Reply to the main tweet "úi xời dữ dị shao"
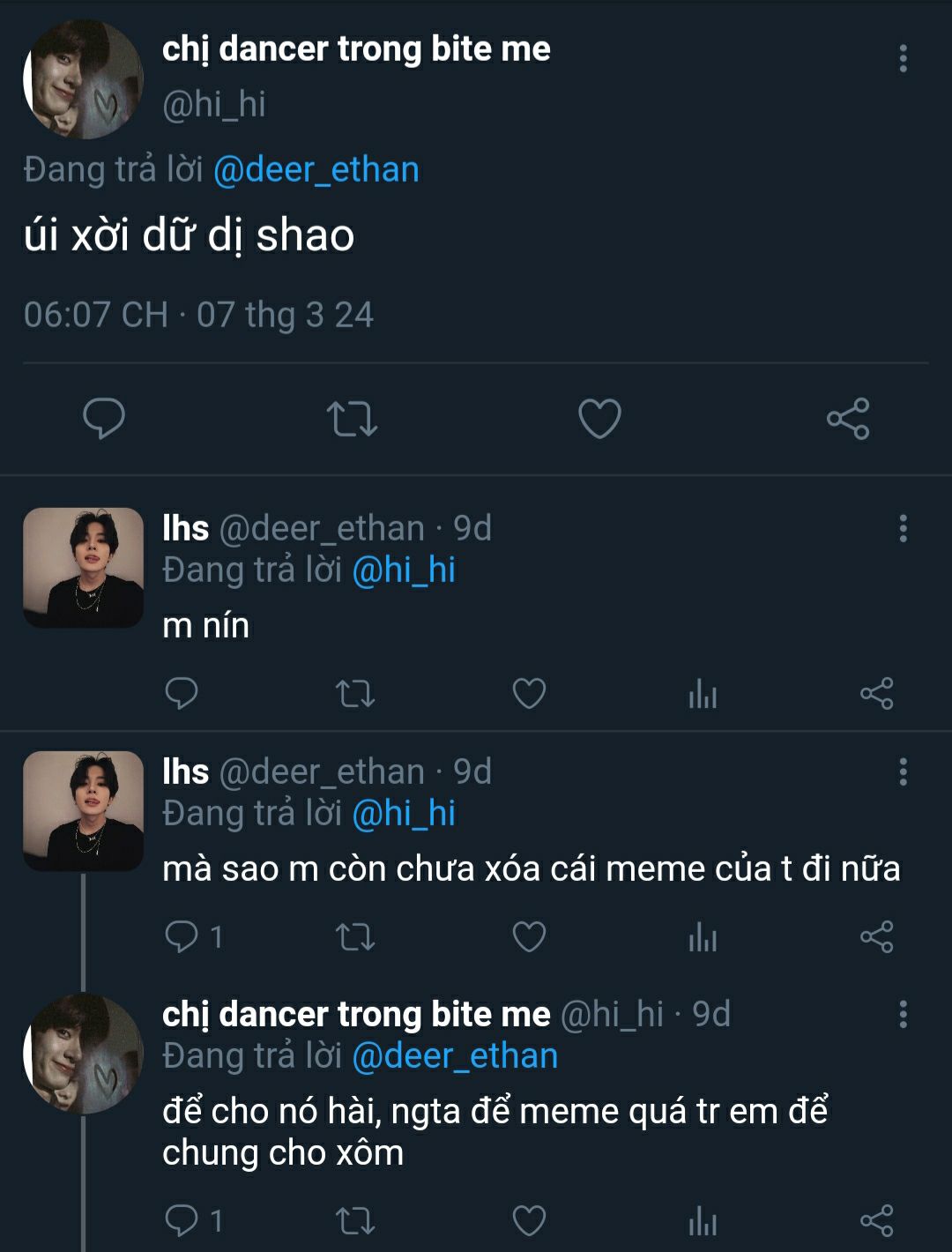 104,418
